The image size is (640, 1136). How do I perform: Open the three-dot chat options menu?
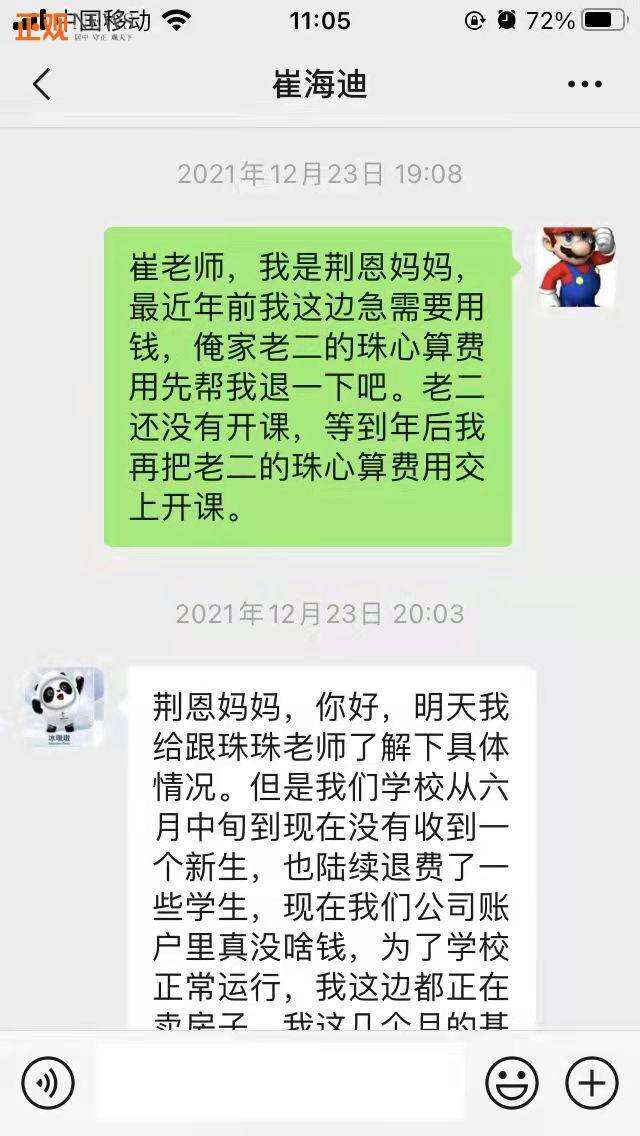pyautogui.click(x=584, y=85)
